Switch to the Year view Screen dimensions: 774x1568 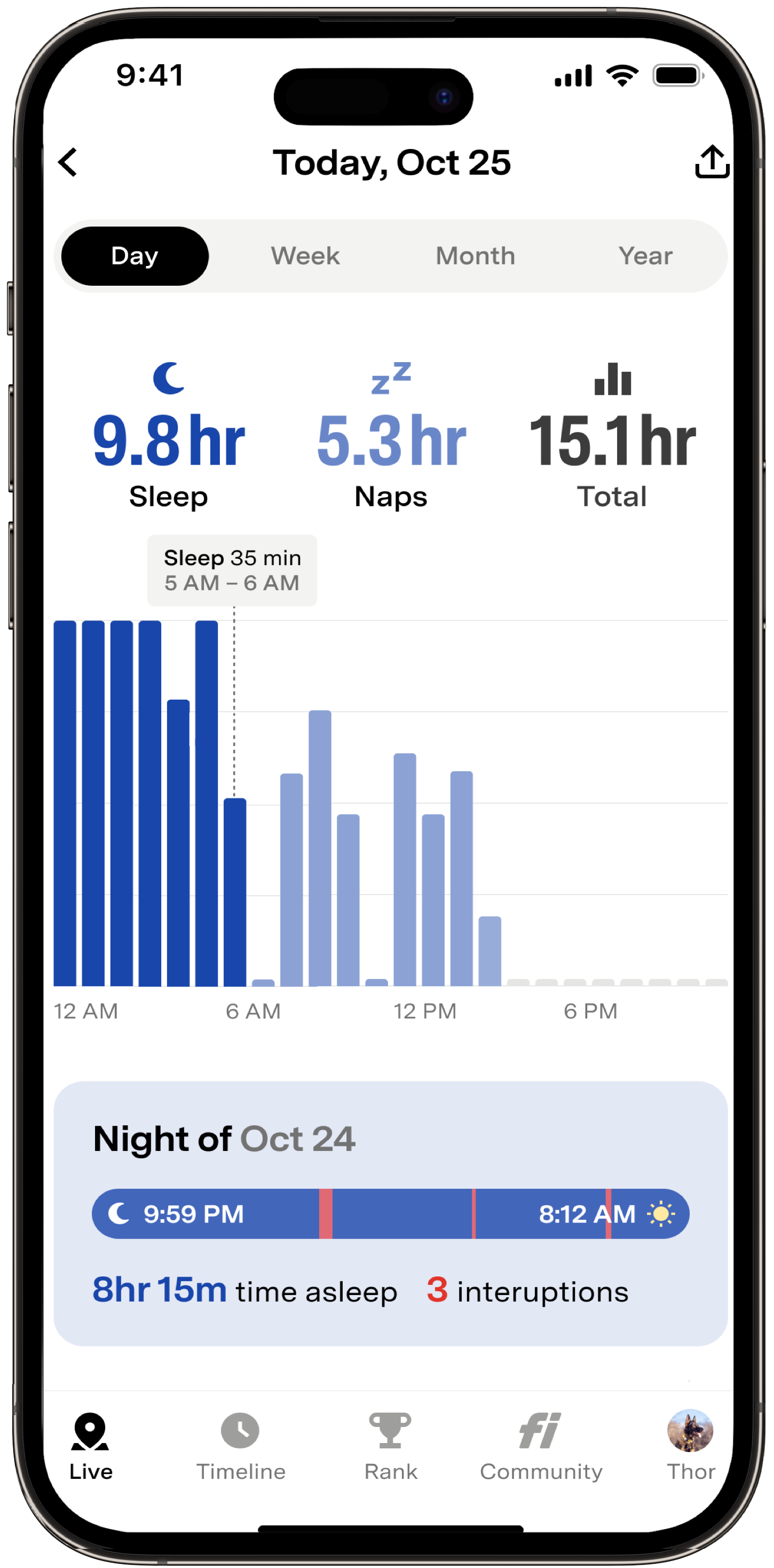[645, 256]
